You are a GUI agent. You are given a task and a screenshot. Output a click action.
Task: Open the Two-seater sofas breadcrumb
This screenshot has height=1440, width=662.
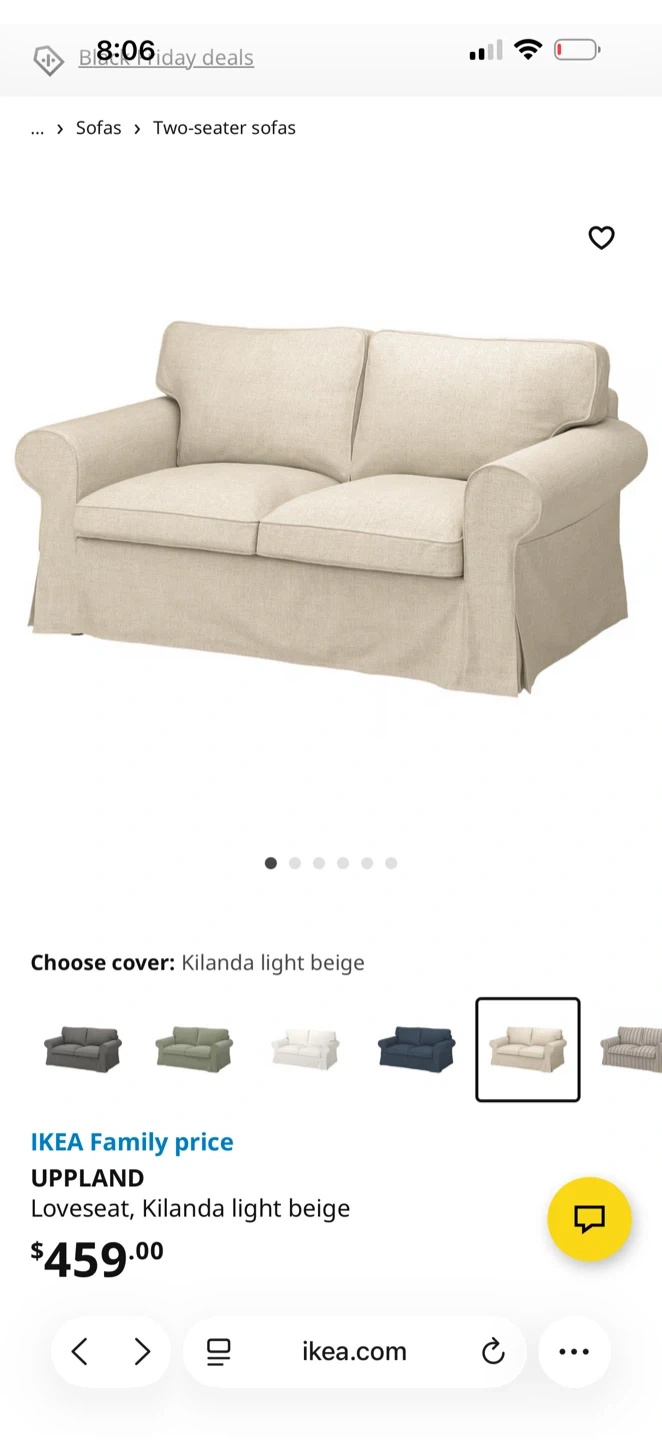(x=224, y=128)
